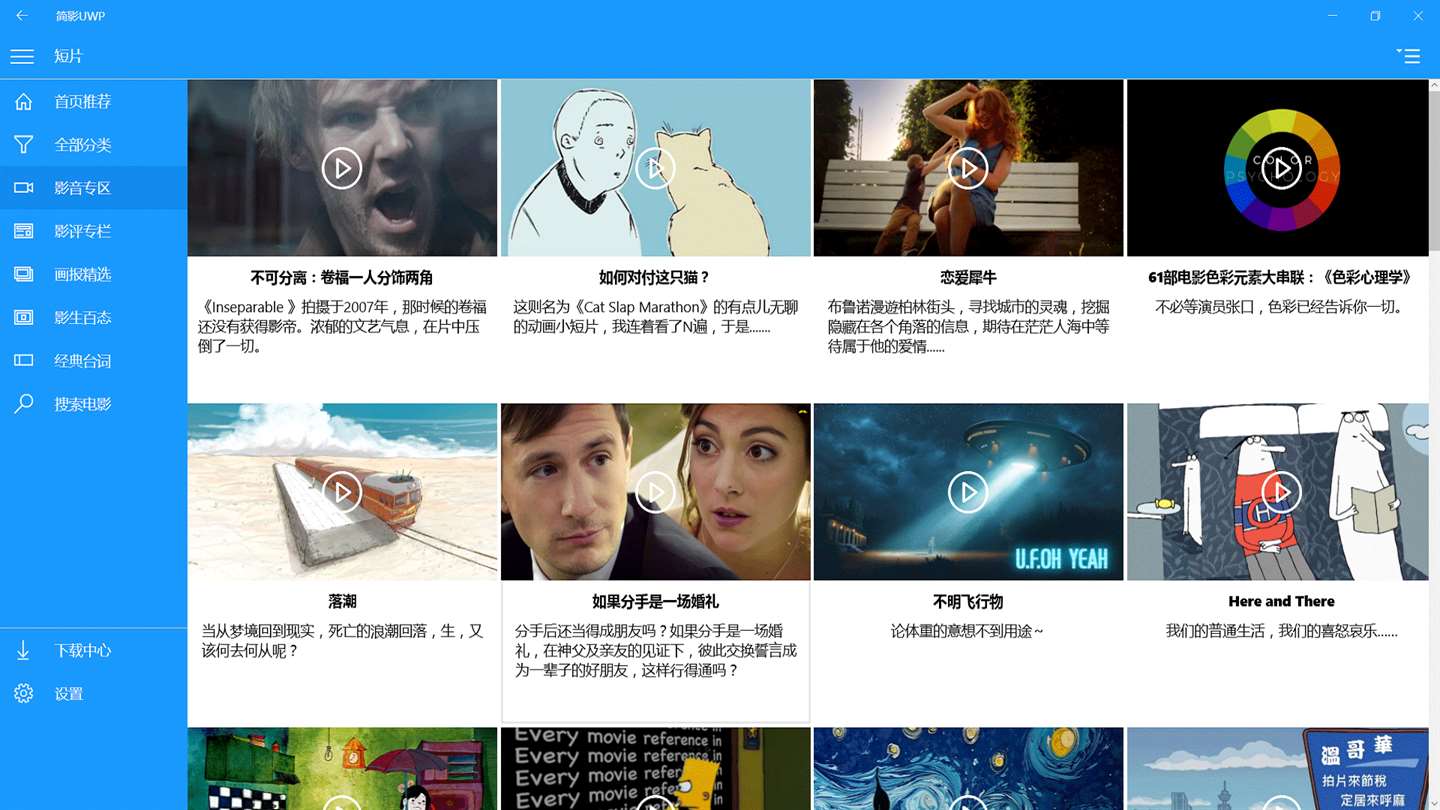Go back using the top-left arrow
Viewport: 1440px width, 810px height.
coord(22,16)
